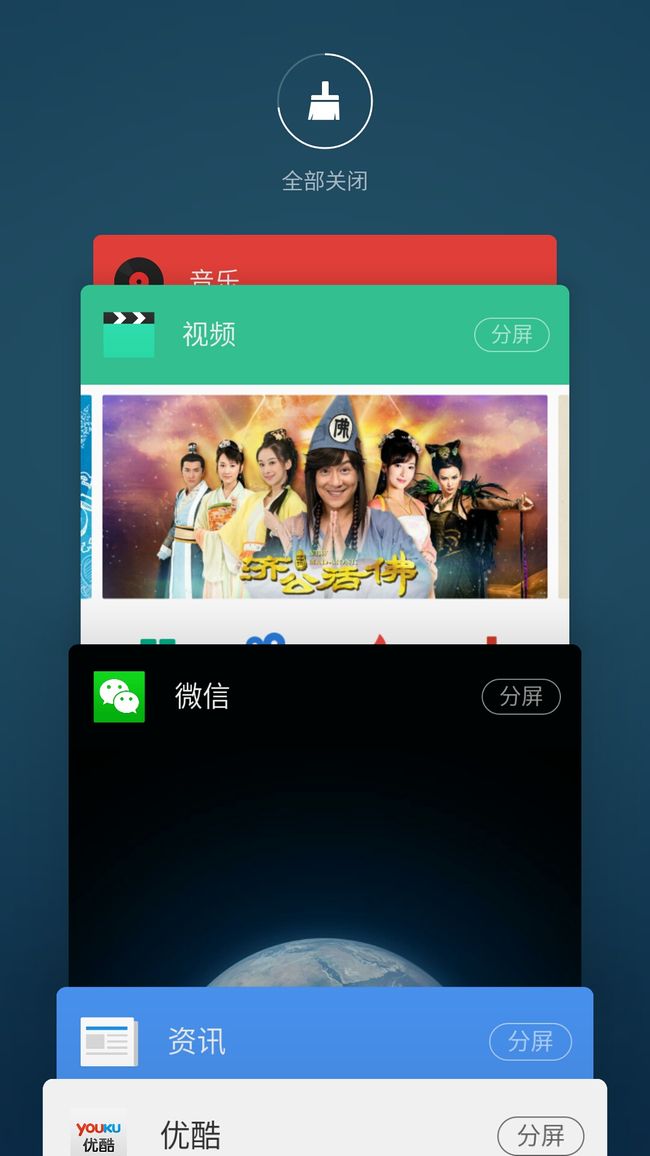Open the 资讯 app card
Screen dimensions: 650x1156
[325, 1033]
